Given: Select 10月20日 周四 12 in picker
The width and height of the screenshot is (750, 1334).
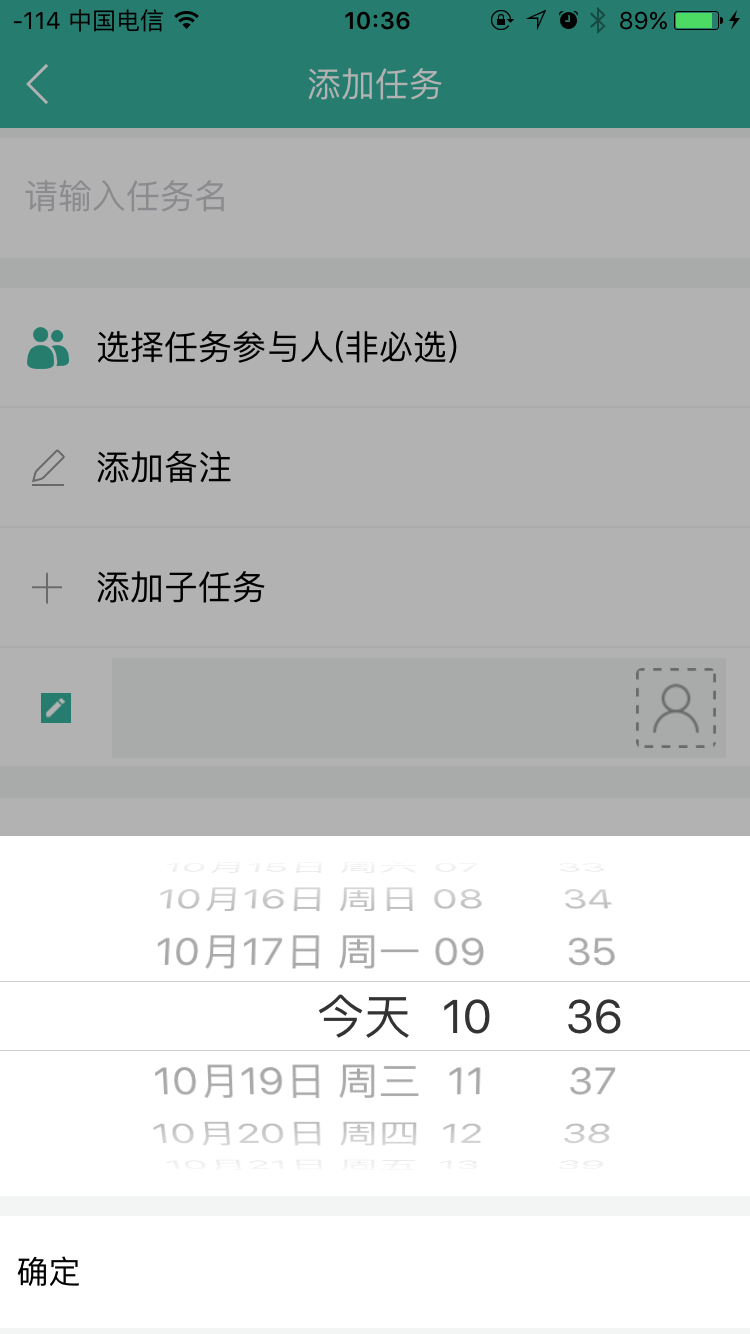Looking at the screenshot, I should (x=318, y=1133).
